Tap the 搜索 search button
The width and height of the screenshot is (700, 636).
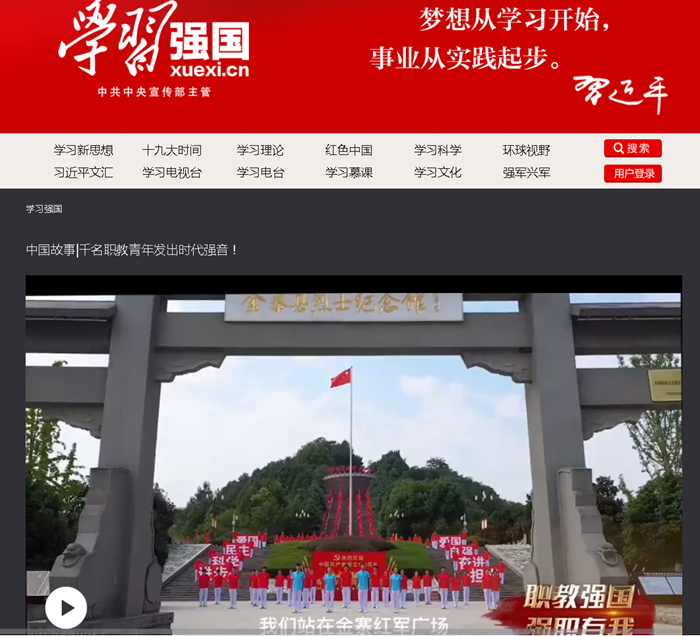click(632, 148)
